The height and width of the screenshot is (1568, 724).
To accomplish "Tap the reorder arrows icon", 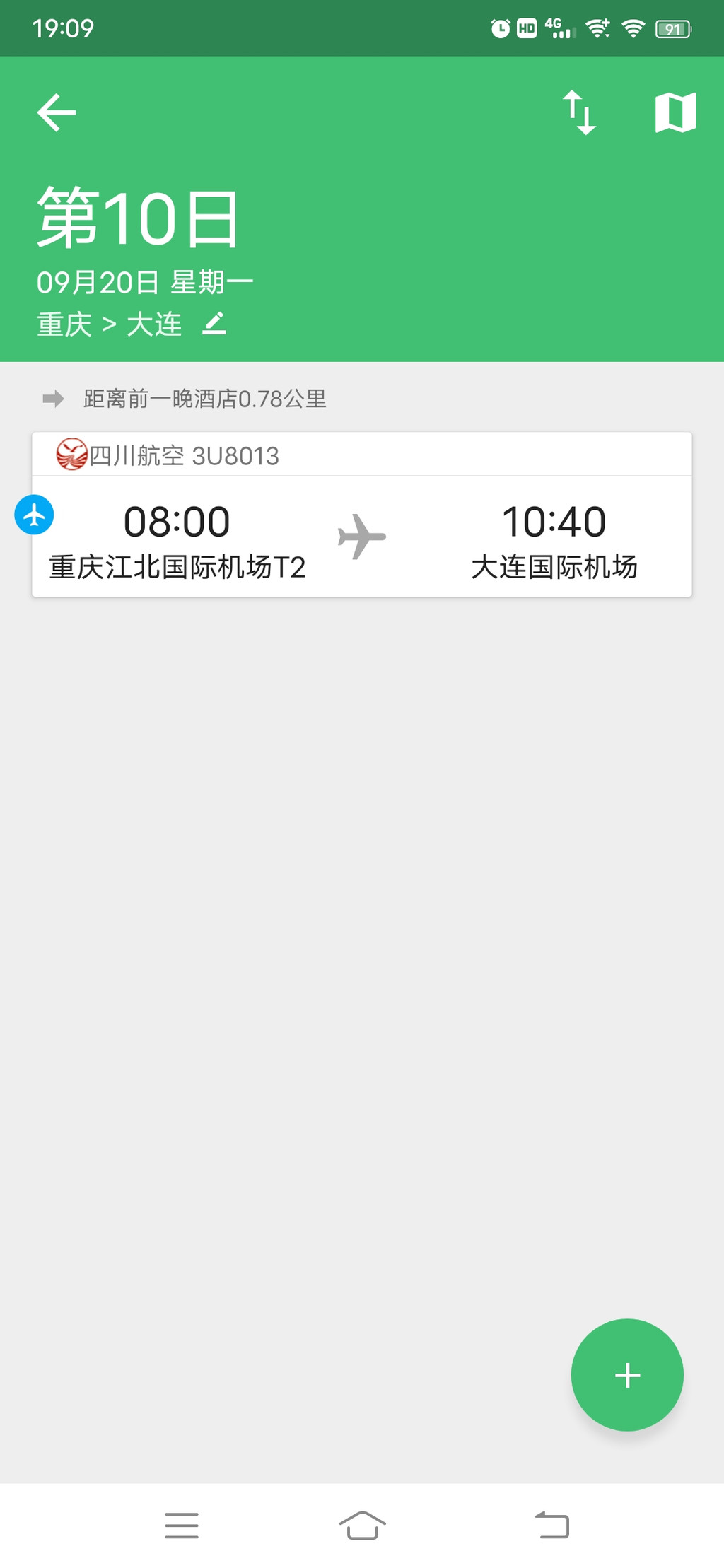I will [x=579, y=112].
